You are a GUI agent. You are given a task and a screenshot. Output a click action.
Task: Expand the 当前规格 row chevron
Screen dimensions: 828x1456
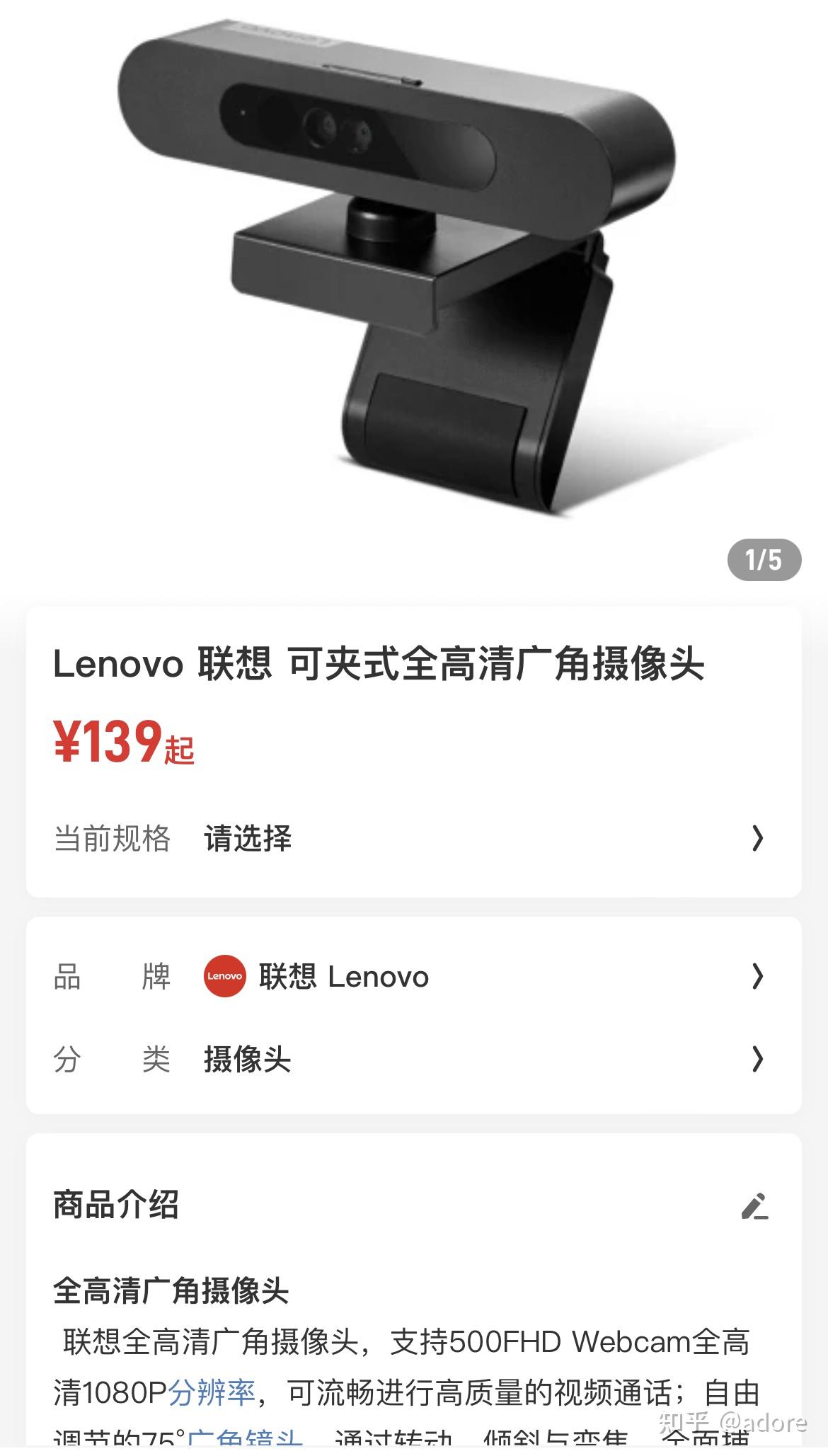(x=758, y=838)
